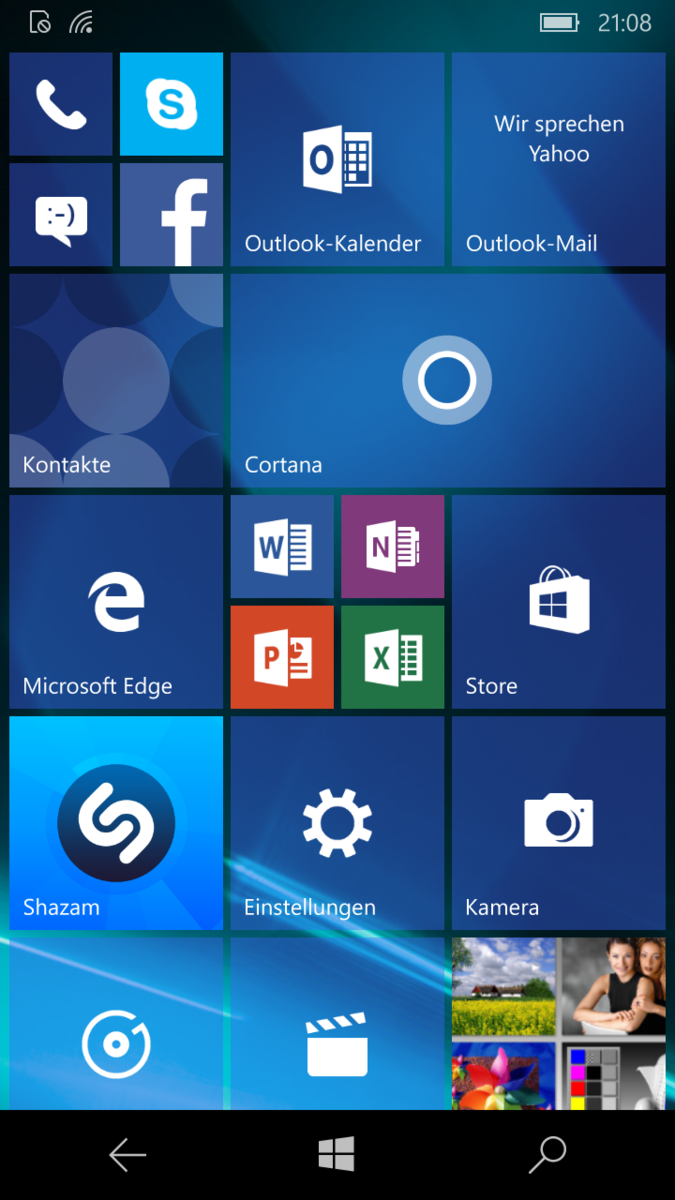
Task: Open Microsoft Edge browser
Action: (x=116, y=602)
